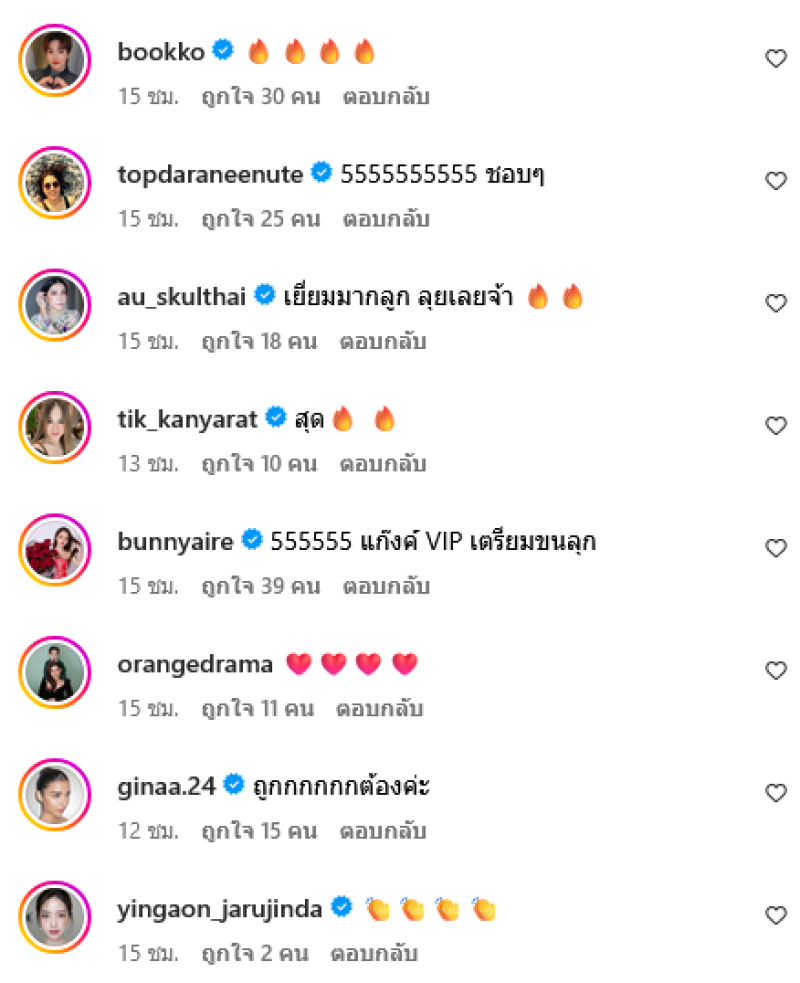
Task: Open yingaon_jarujinda's username link
Action: click(220, 909)
